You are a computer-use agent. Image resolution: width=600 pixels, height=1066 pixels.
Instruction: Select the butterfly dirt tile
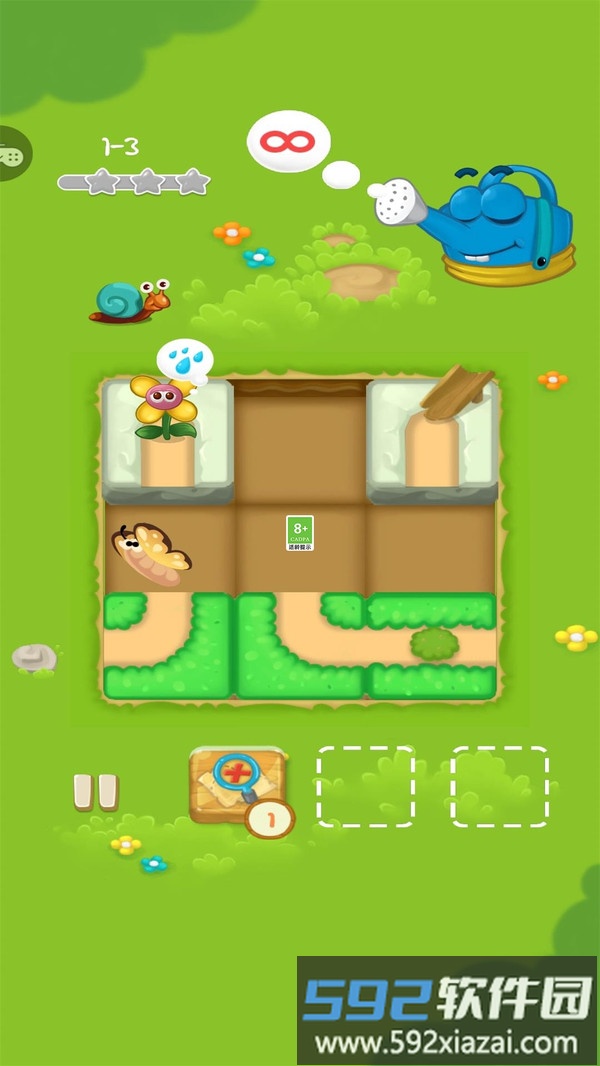(168, 549)
